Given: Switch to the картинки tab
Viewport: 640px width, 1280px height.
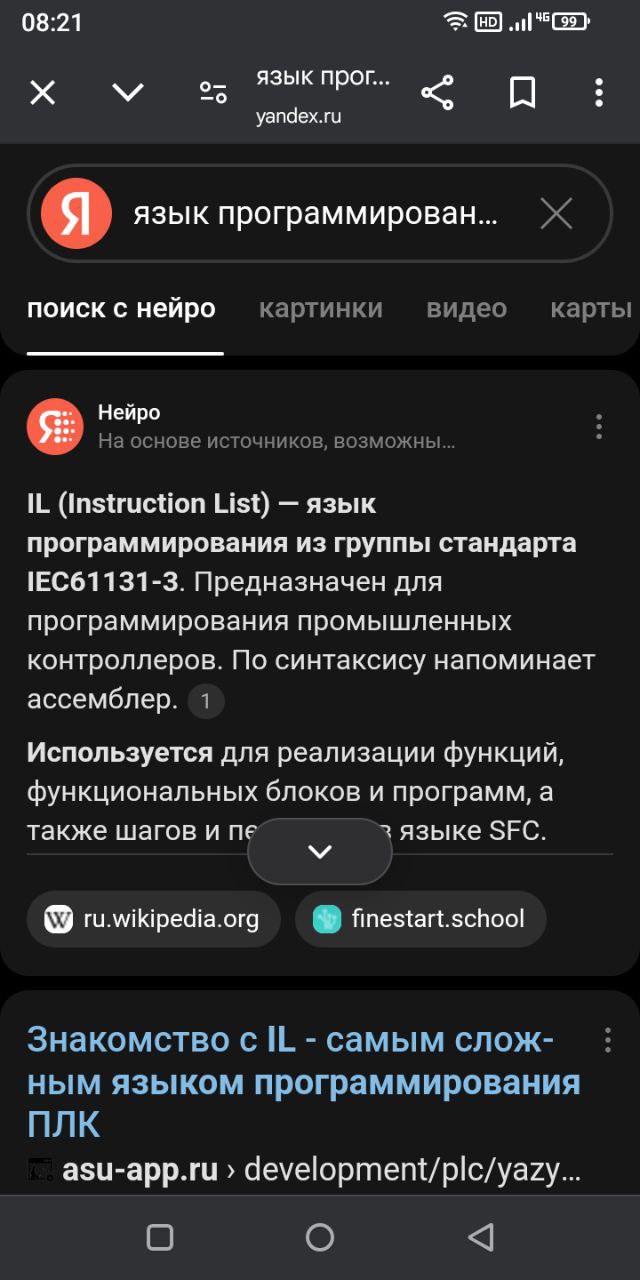Looking at the screenshot, I should click(x=321, y=308).
